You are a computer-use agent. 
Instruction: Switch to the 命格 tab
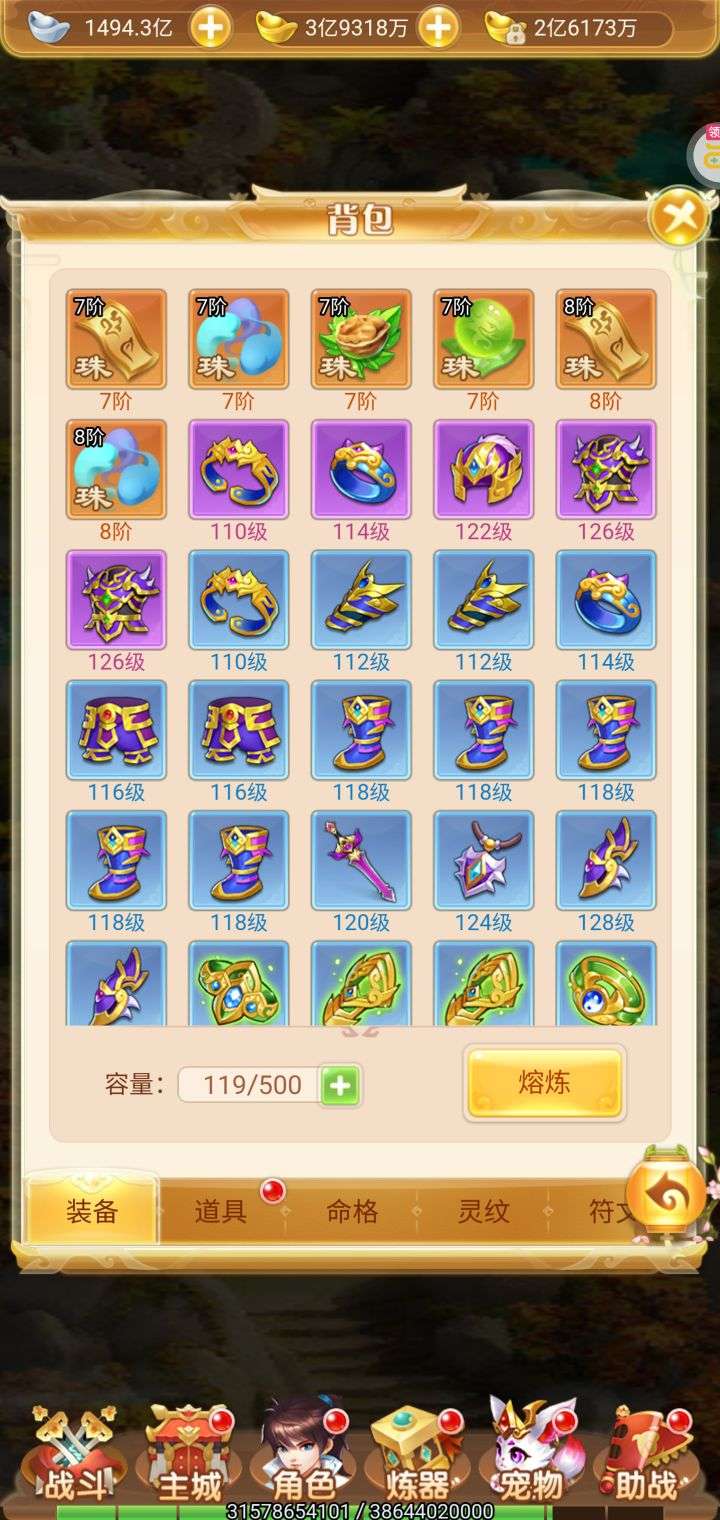point(352,1212)
